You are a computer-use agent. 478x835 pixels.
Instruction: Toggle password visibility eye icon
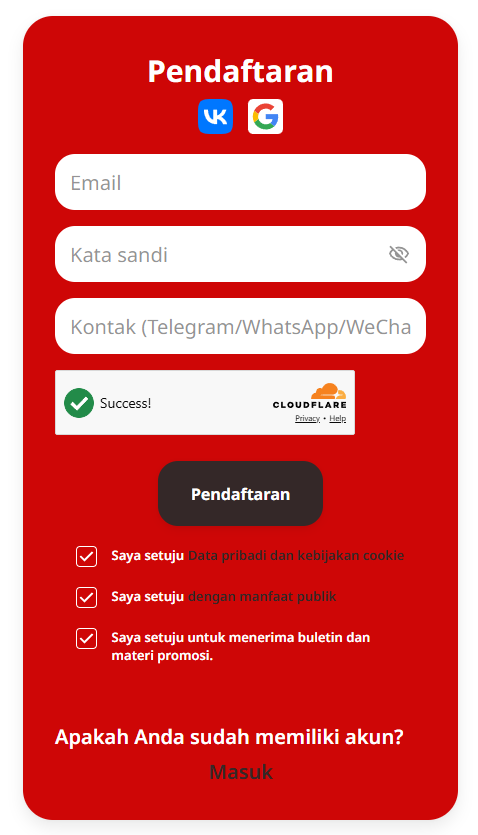[x=399, y=254]
